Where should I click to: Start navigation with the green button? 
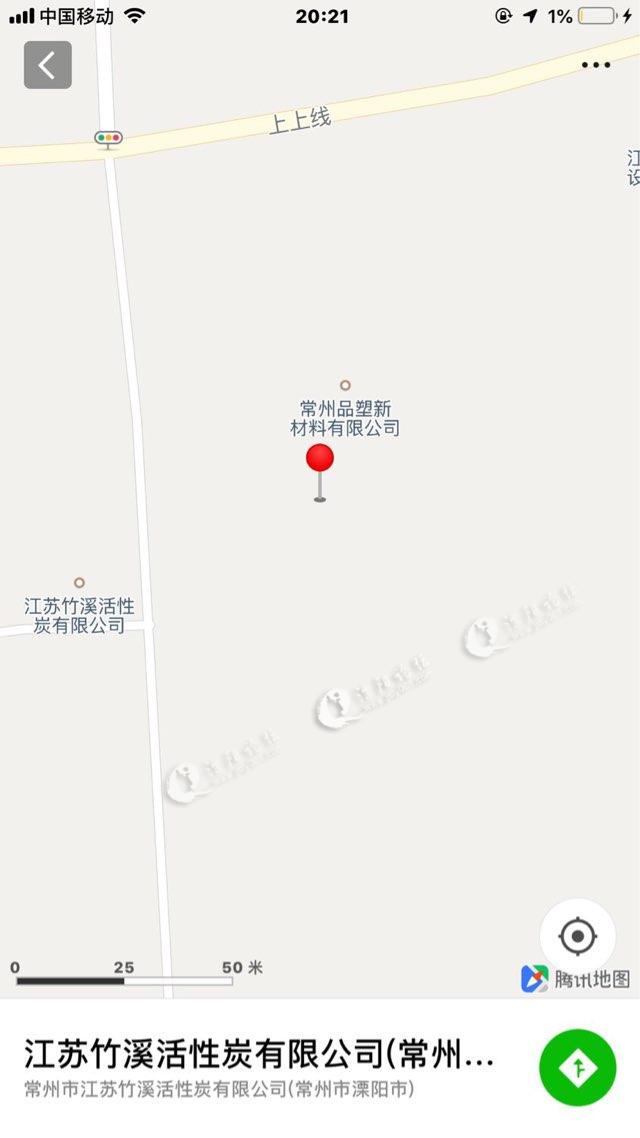click(x=577, y=1067)
